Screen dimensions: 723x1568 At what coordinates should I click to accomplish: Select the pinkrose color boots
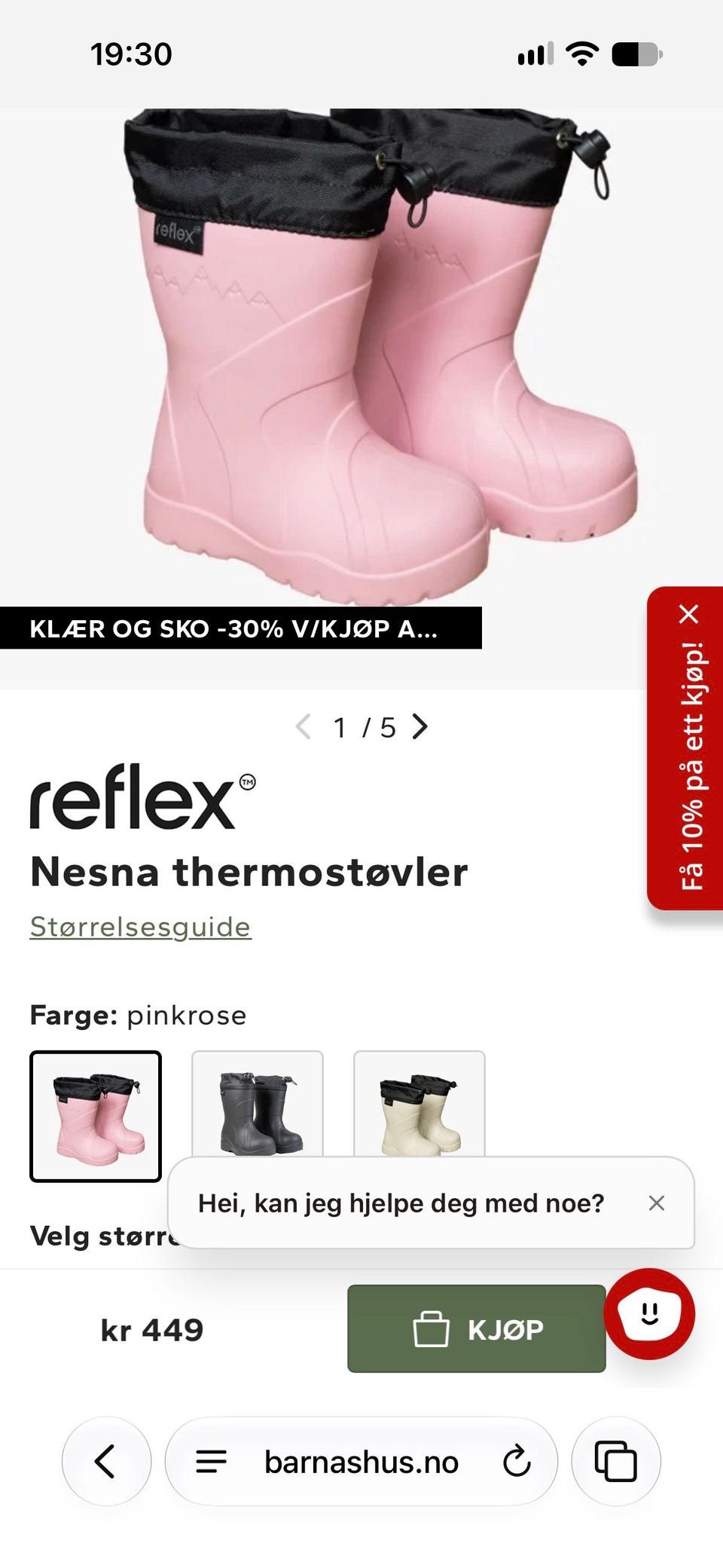[x=96, y=1116]
